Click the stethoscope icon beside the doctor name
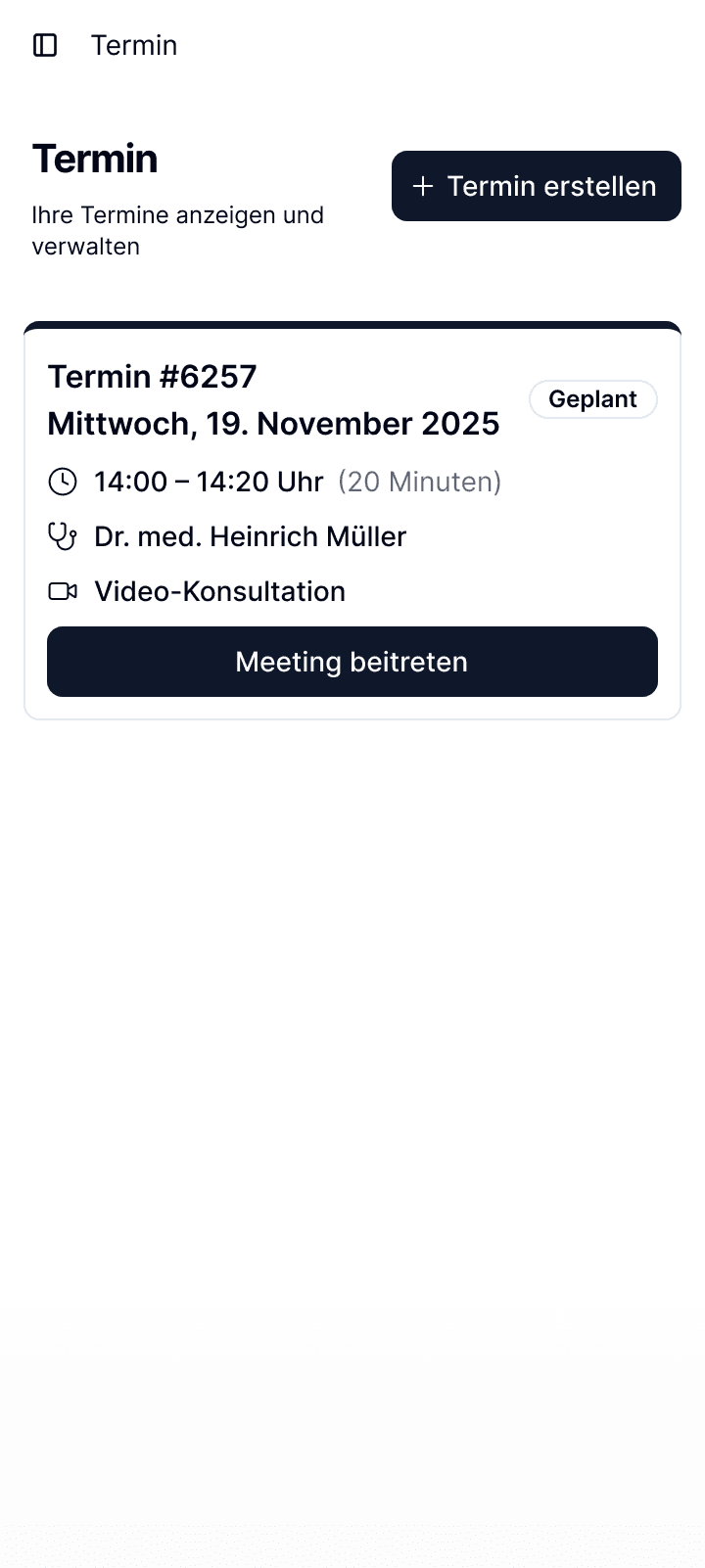Viewport: 705px width, 1568px height. point(63,536)
